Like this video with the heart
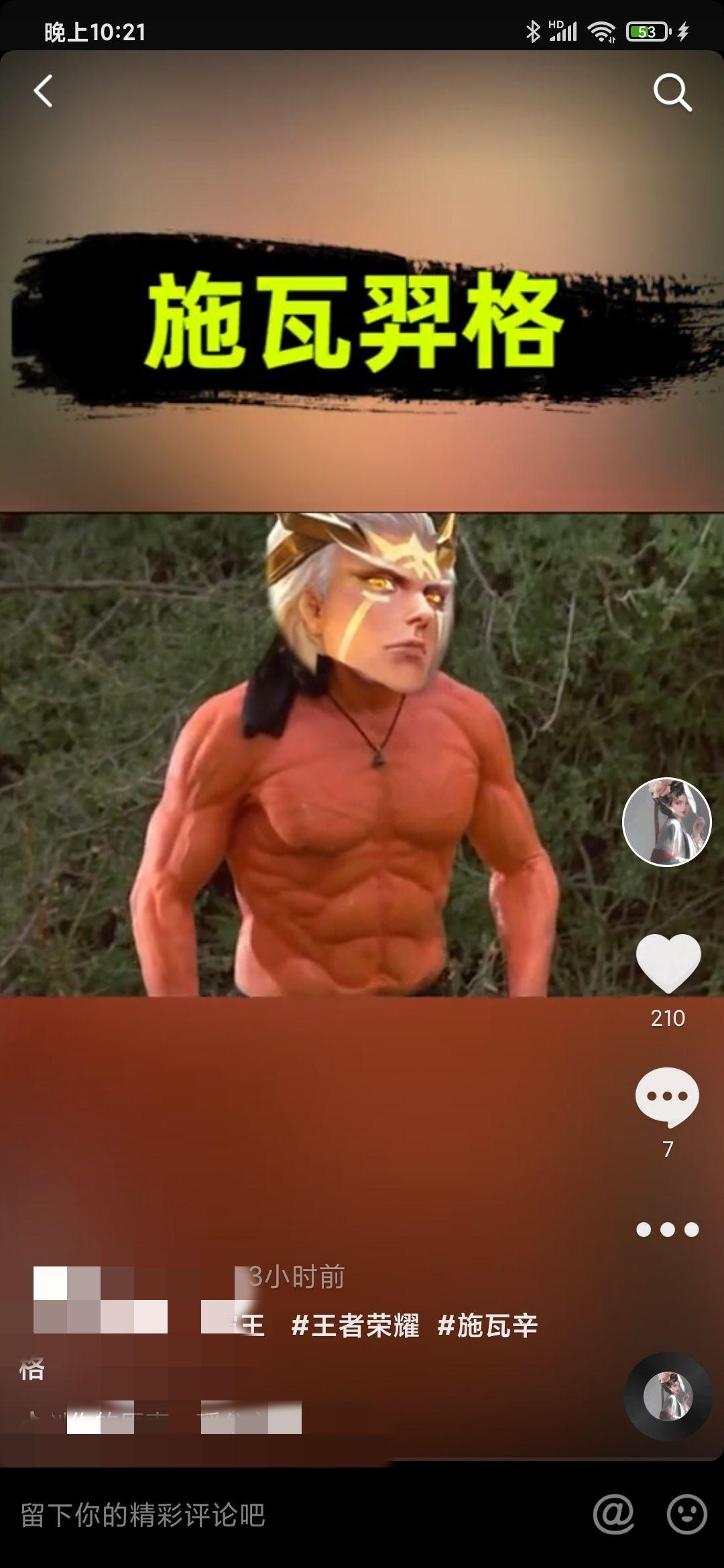 [668, 963]
